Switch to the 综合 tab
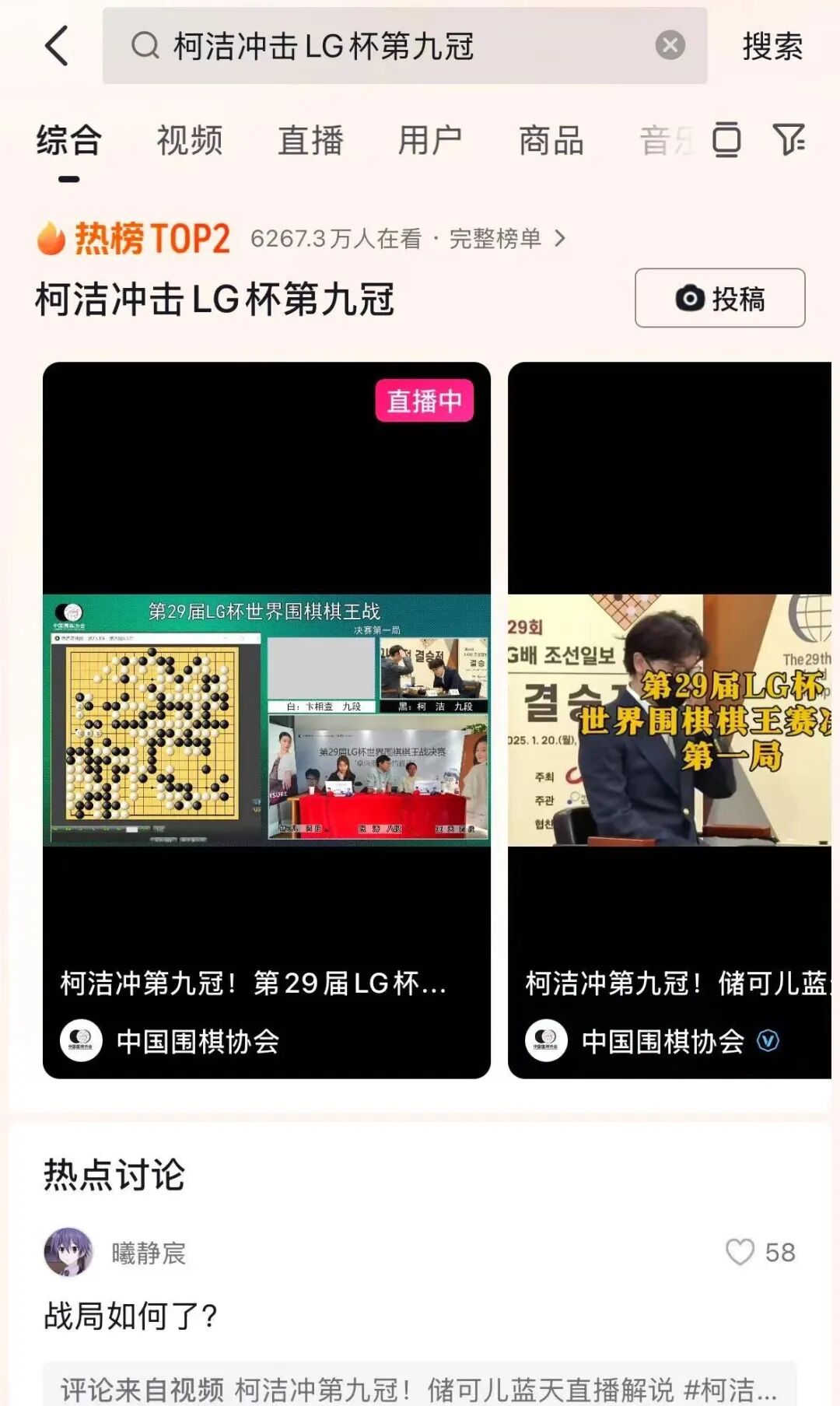This screenshot has width=840, height=1406. [x=68, y=141]
